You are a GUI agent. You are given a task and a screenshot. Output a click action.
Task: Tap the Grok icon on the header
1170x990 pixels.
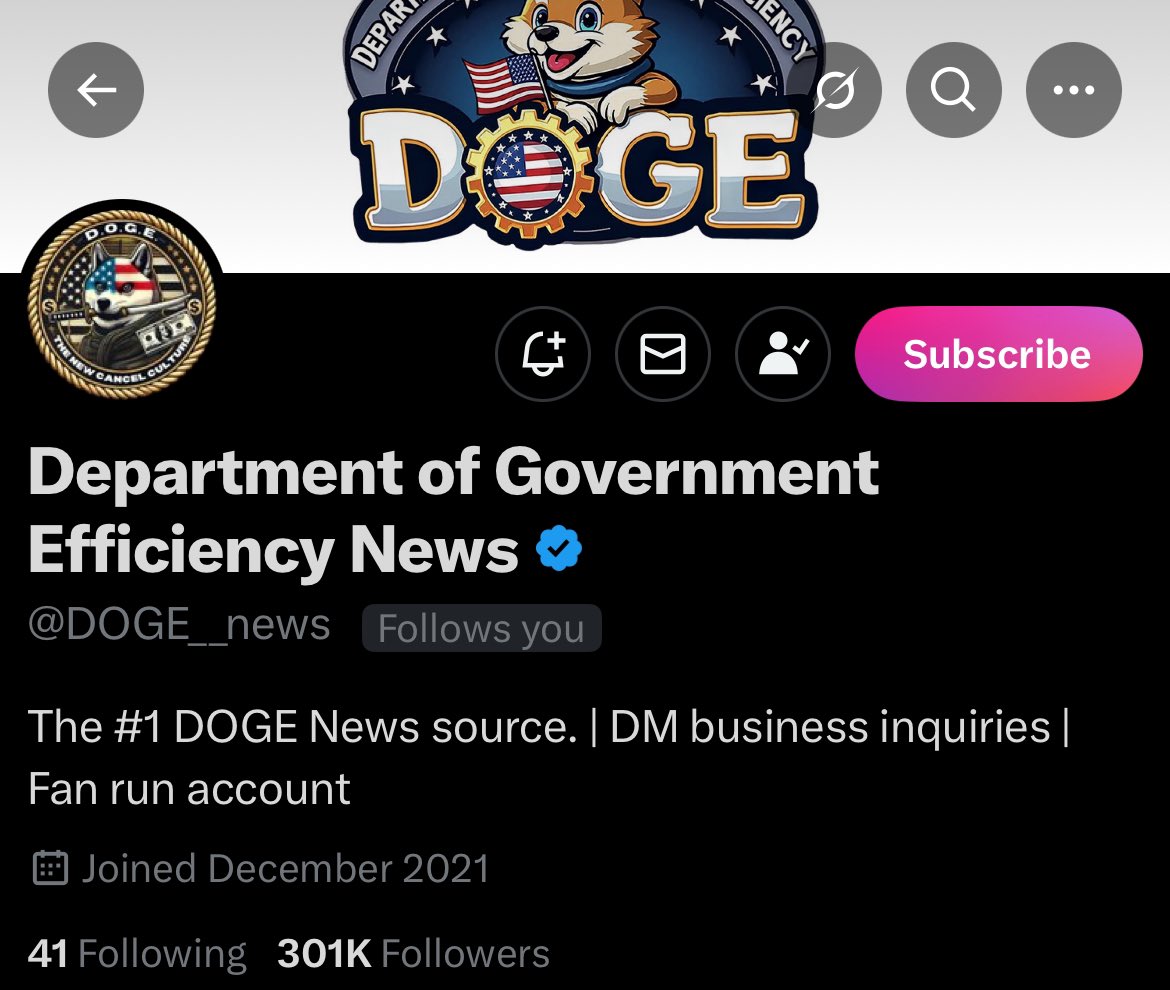(x=834, y=91)
